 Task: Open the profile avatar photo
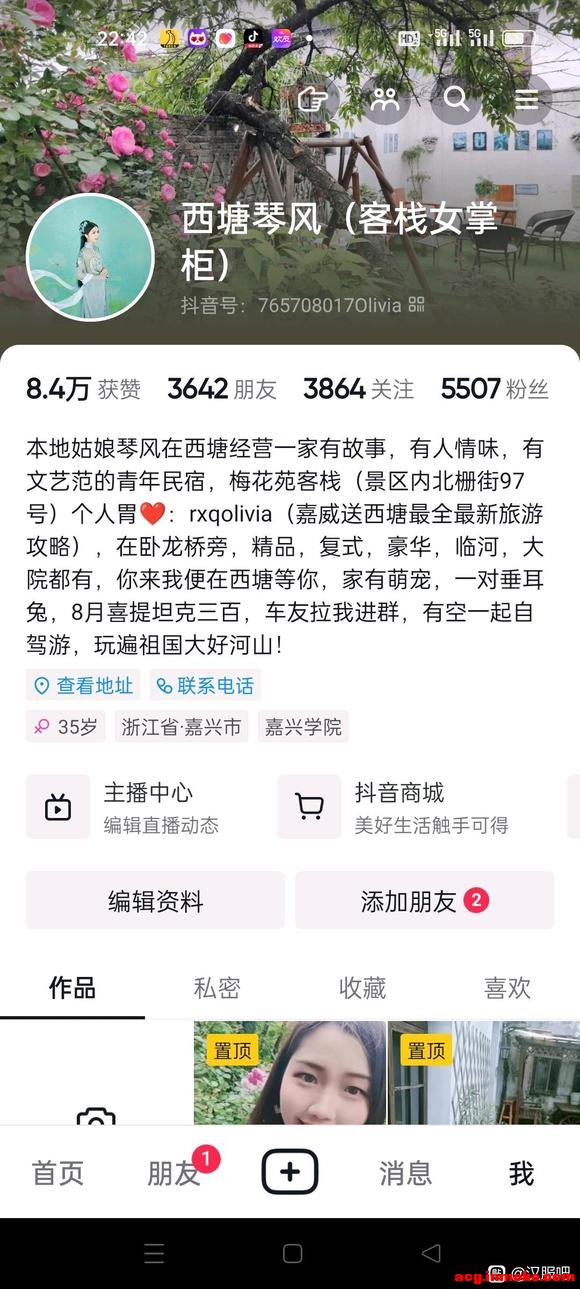coord(90,257)
